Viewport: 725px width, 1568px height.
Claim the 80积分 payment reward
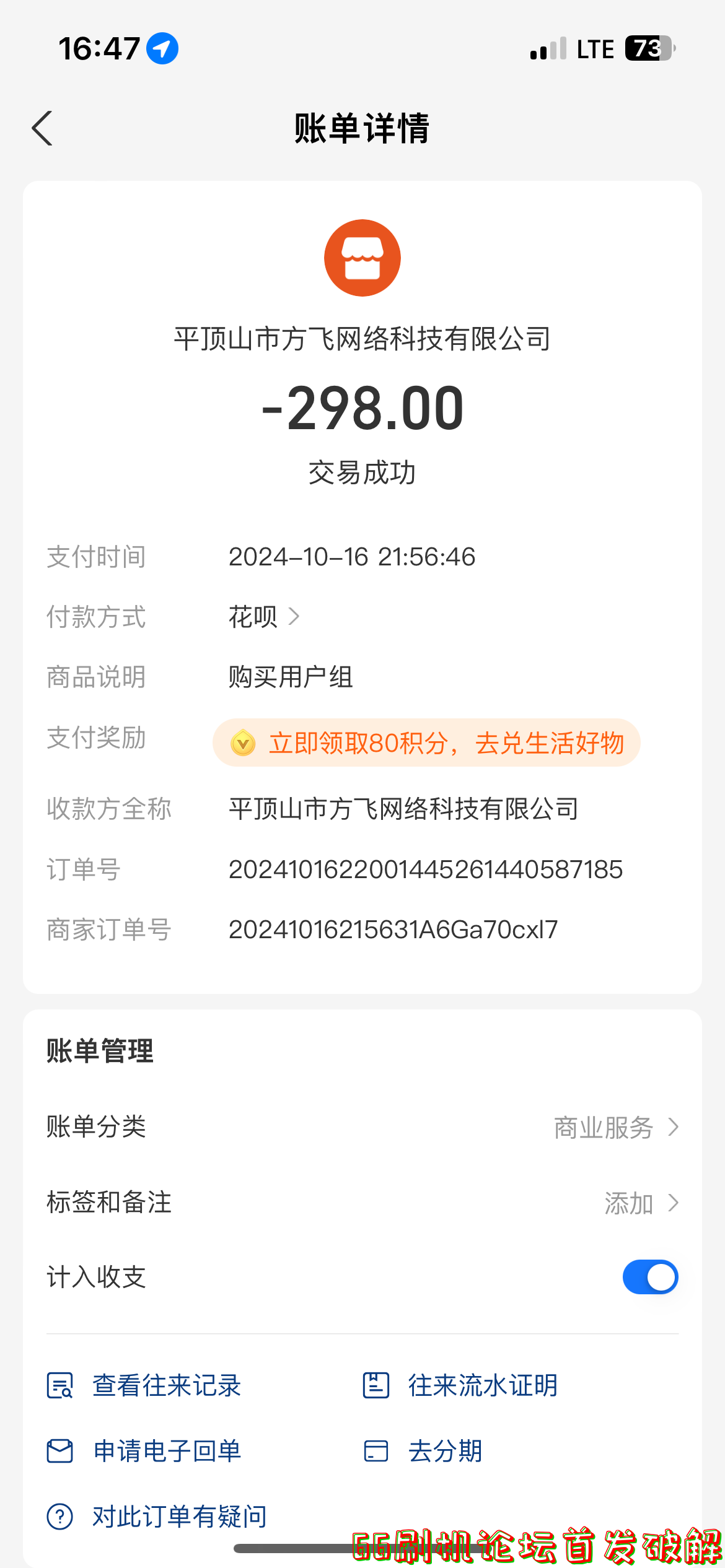click(x=426, y=743)
